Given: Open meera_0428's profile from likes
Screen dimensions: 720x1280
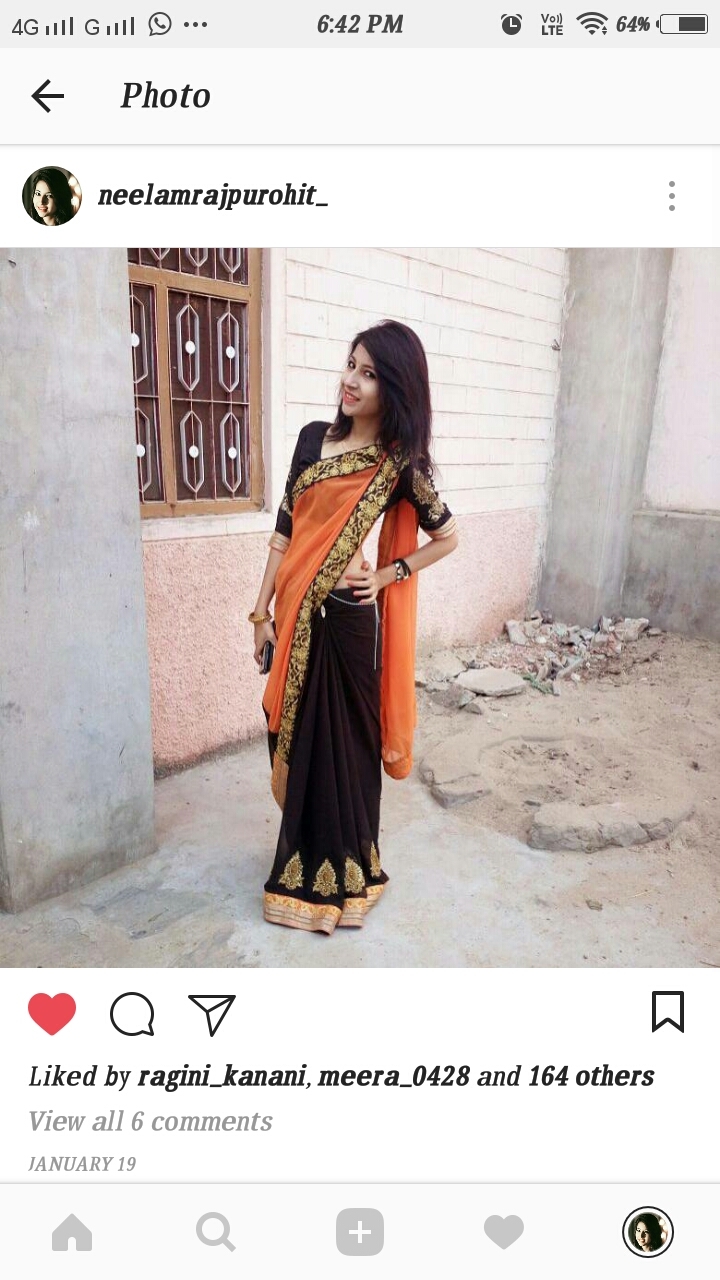Looking at the screenshot, I should 395,1076.
